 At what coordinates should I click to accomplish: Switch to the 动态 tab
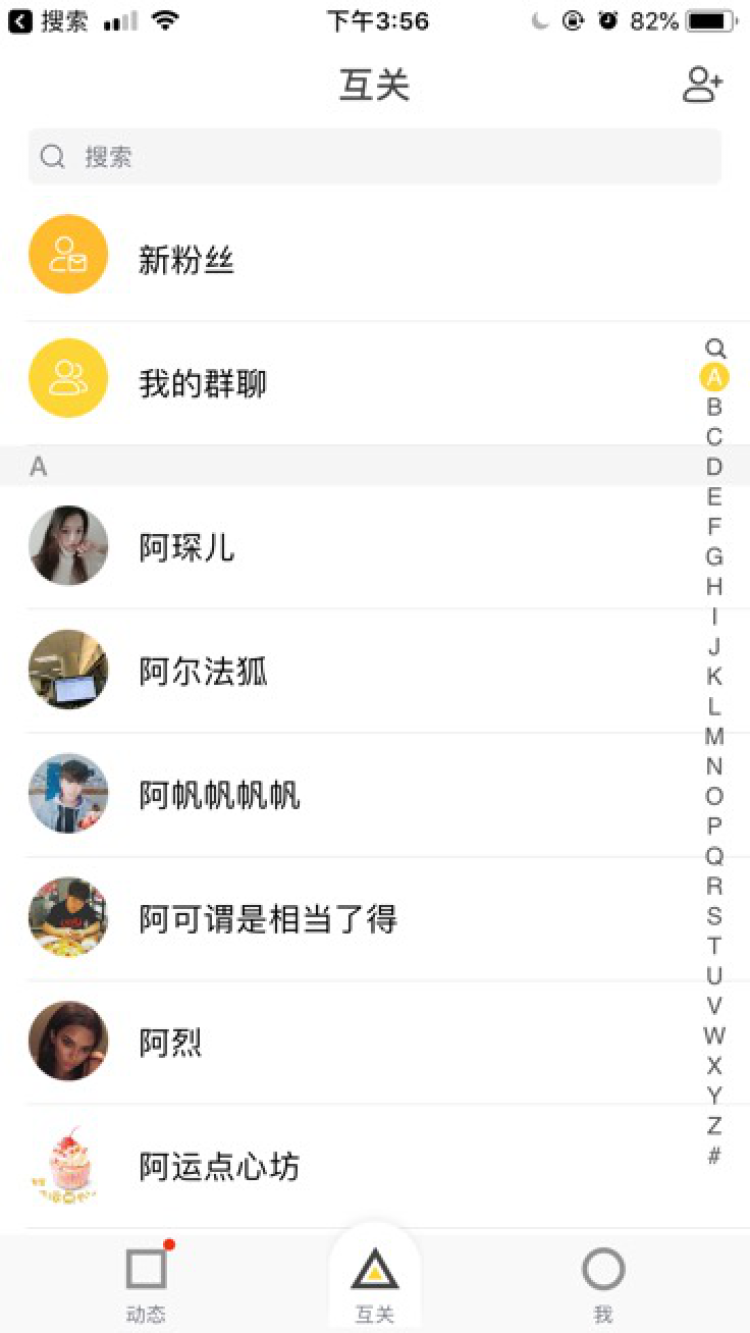pos(146,1285)
